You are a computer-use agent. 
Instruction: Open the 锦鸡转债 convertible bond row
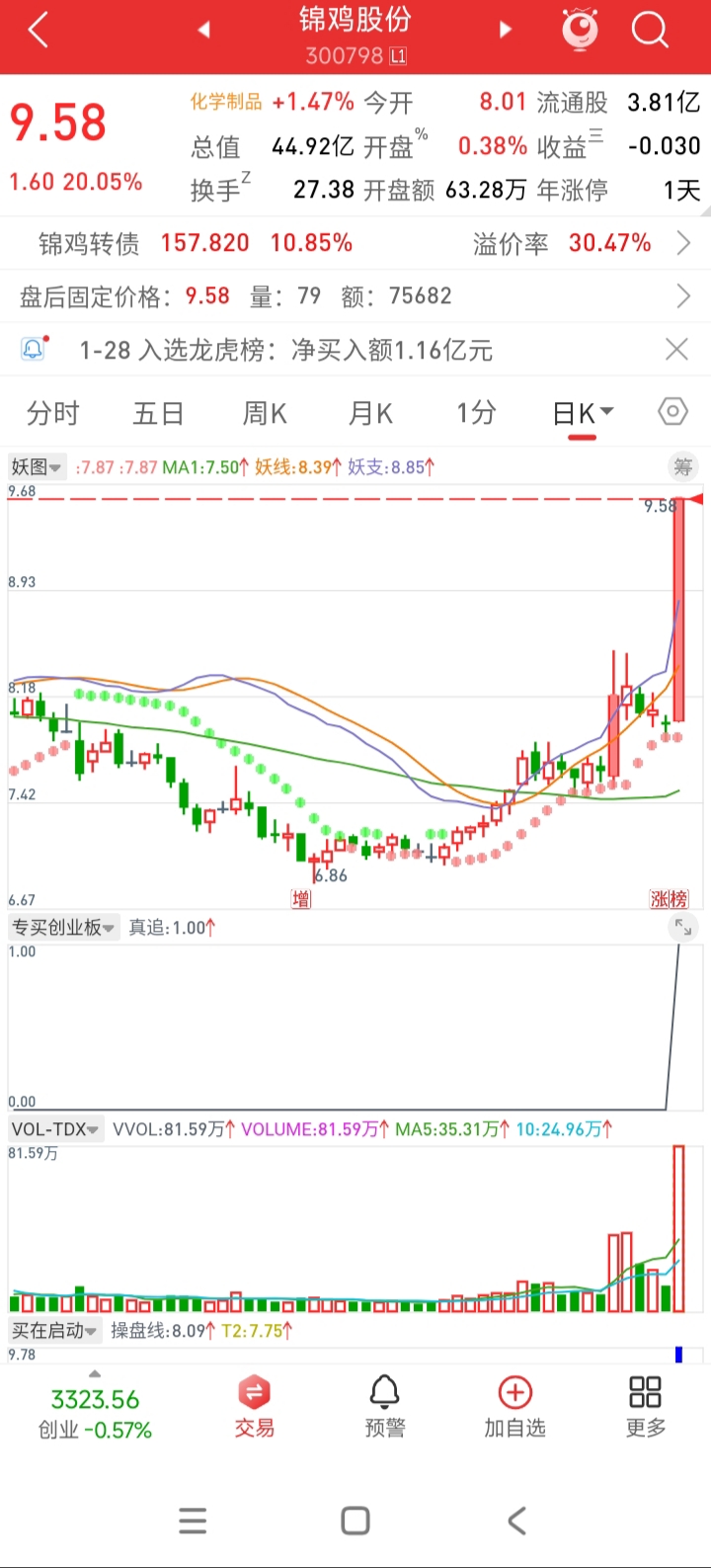(355, 243)
